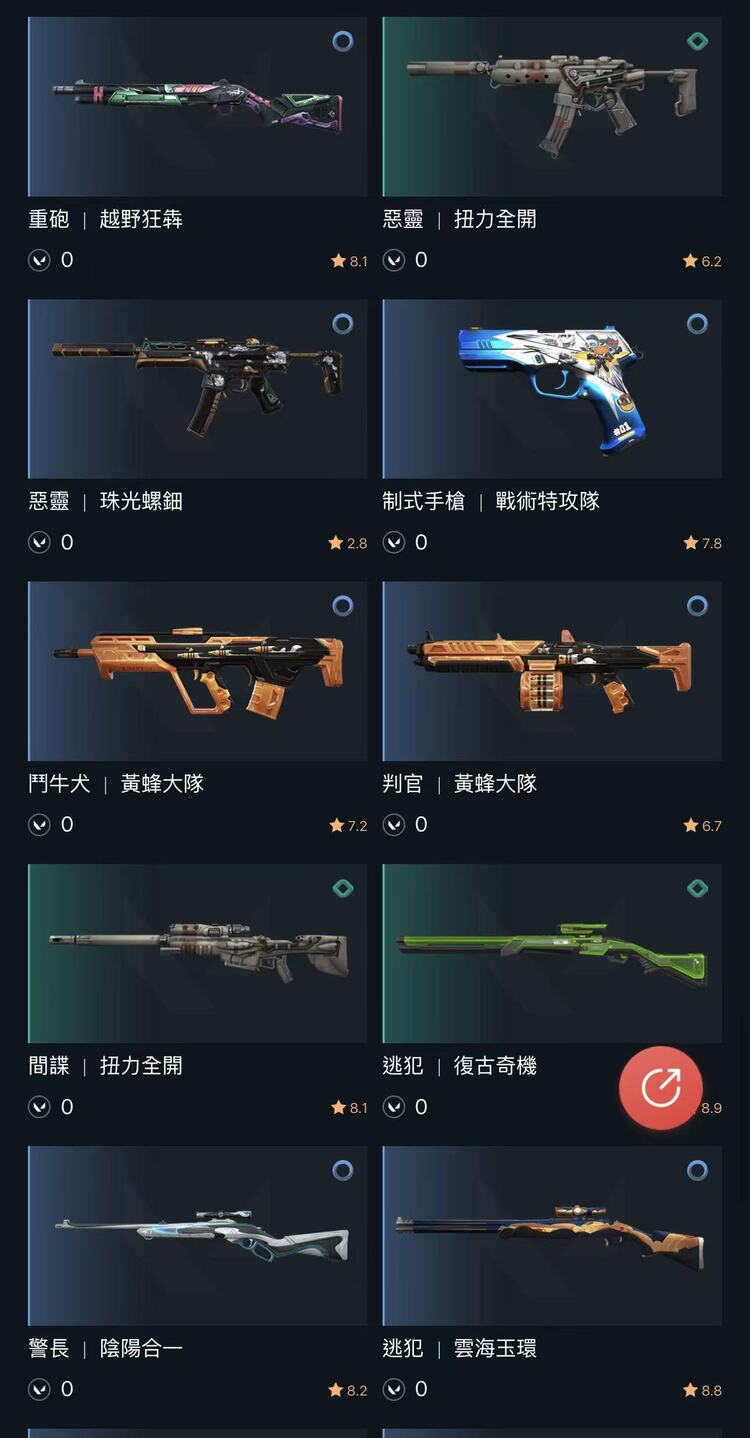Image resolution: width=750 pixels, height=1438 pixels.
Task: Click the star rating icon beside 8.1 for 重砲
Action: (x=337, y=260)
